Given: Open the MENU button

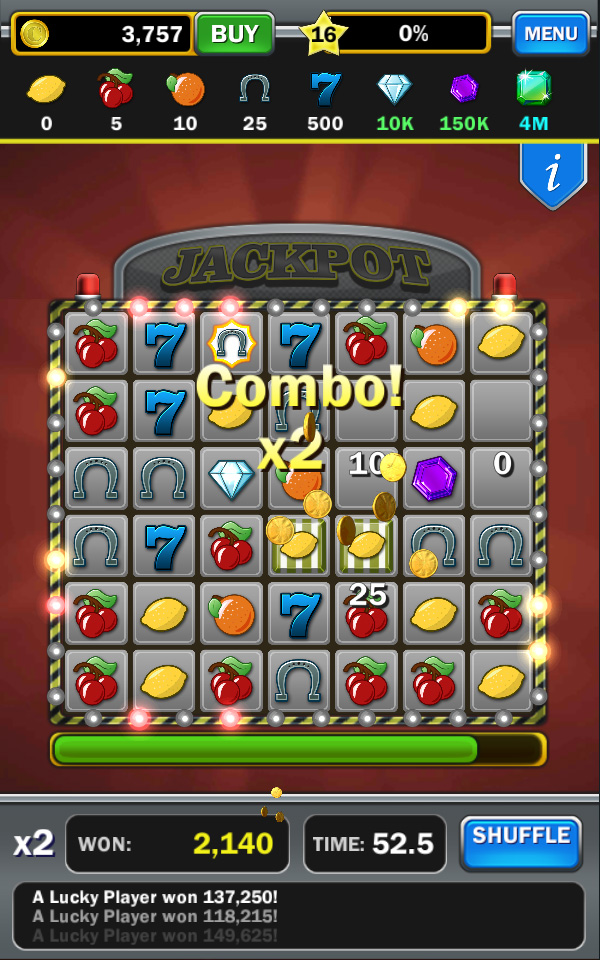Looking at the screenshot, I should click(x=550, y=34).
